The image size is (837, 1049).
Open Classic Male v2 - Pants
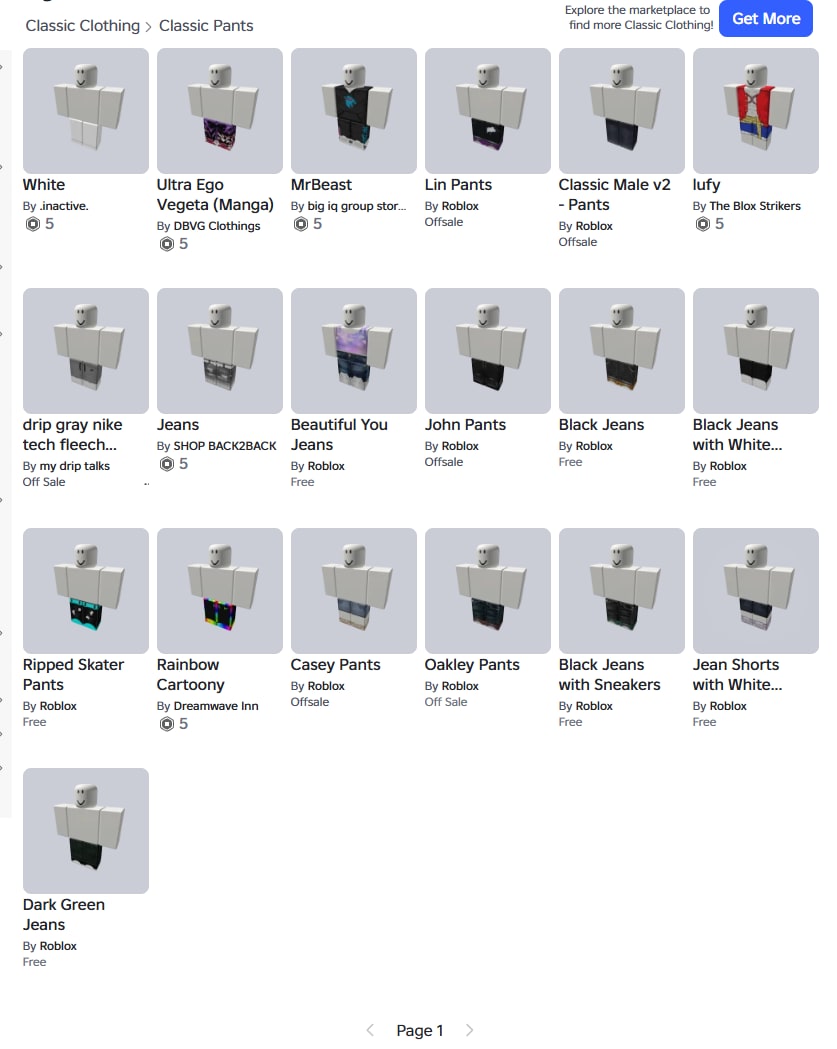point(622,110)
